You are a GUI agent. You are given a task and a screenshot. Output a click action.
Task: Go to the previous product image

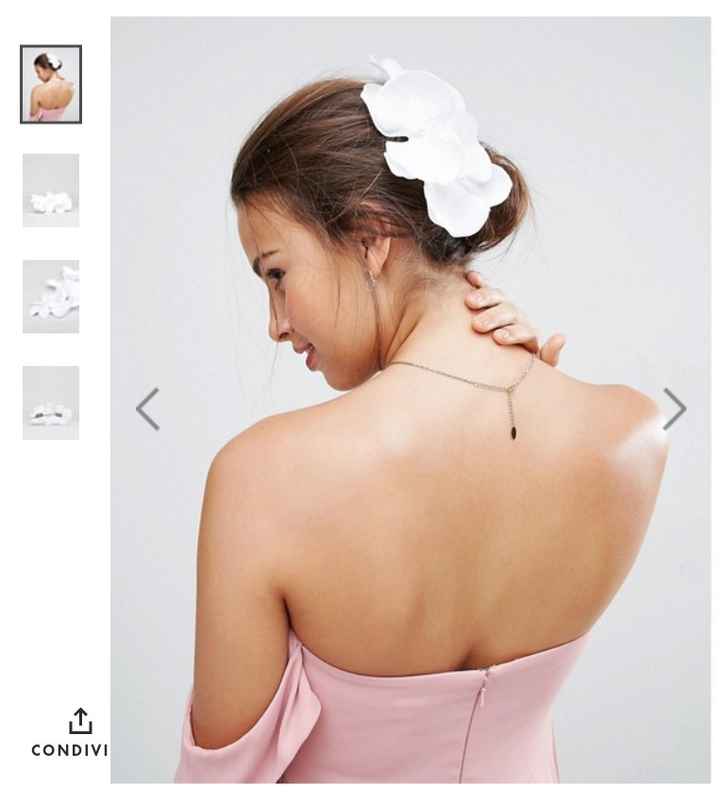pyautogui.click(x=148, y=409)
